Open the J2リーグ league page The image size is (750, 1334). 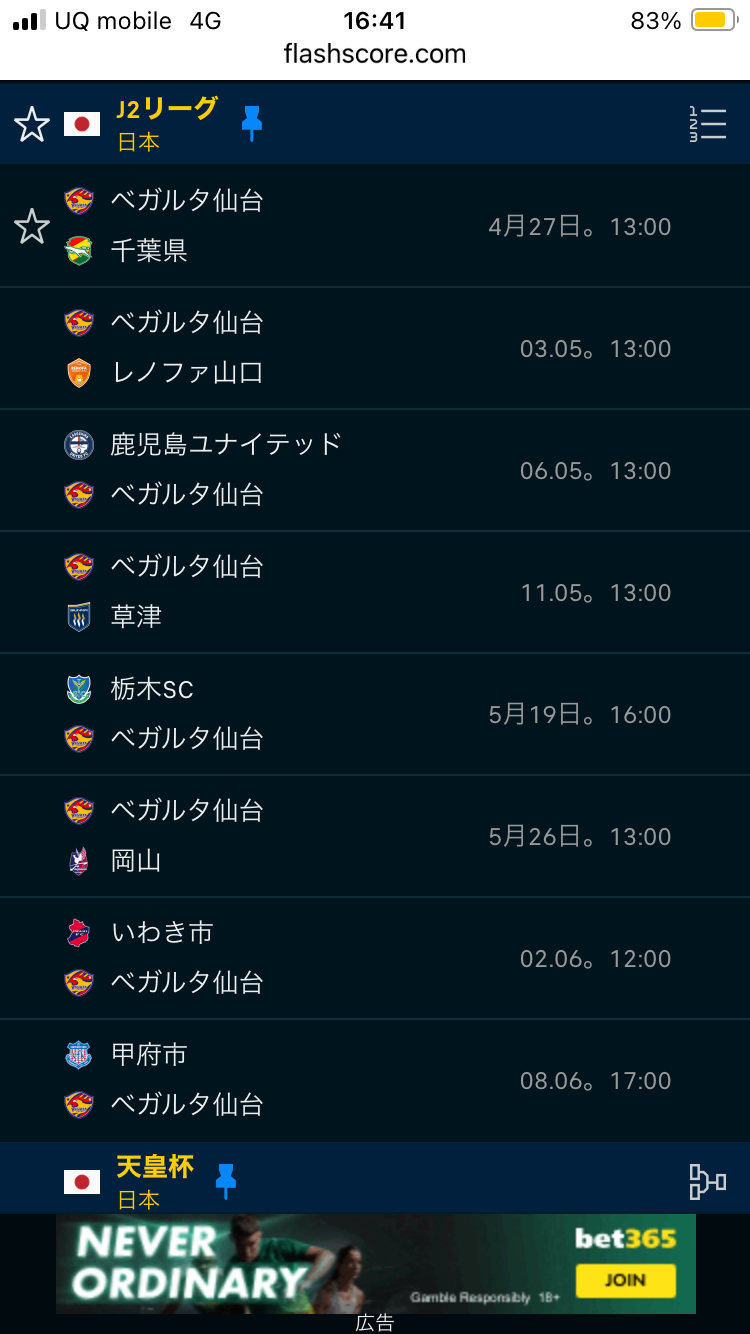166,110
